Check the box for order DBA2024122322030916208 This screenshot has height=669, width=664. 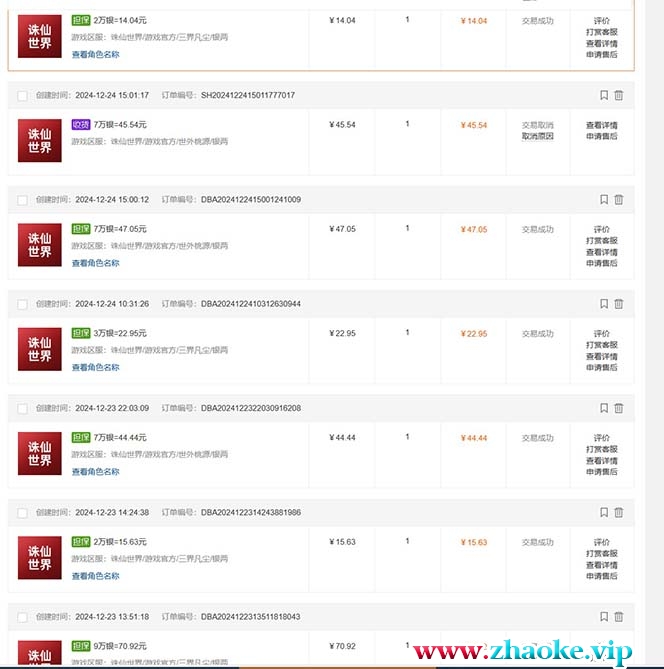[x=22, y=408]
